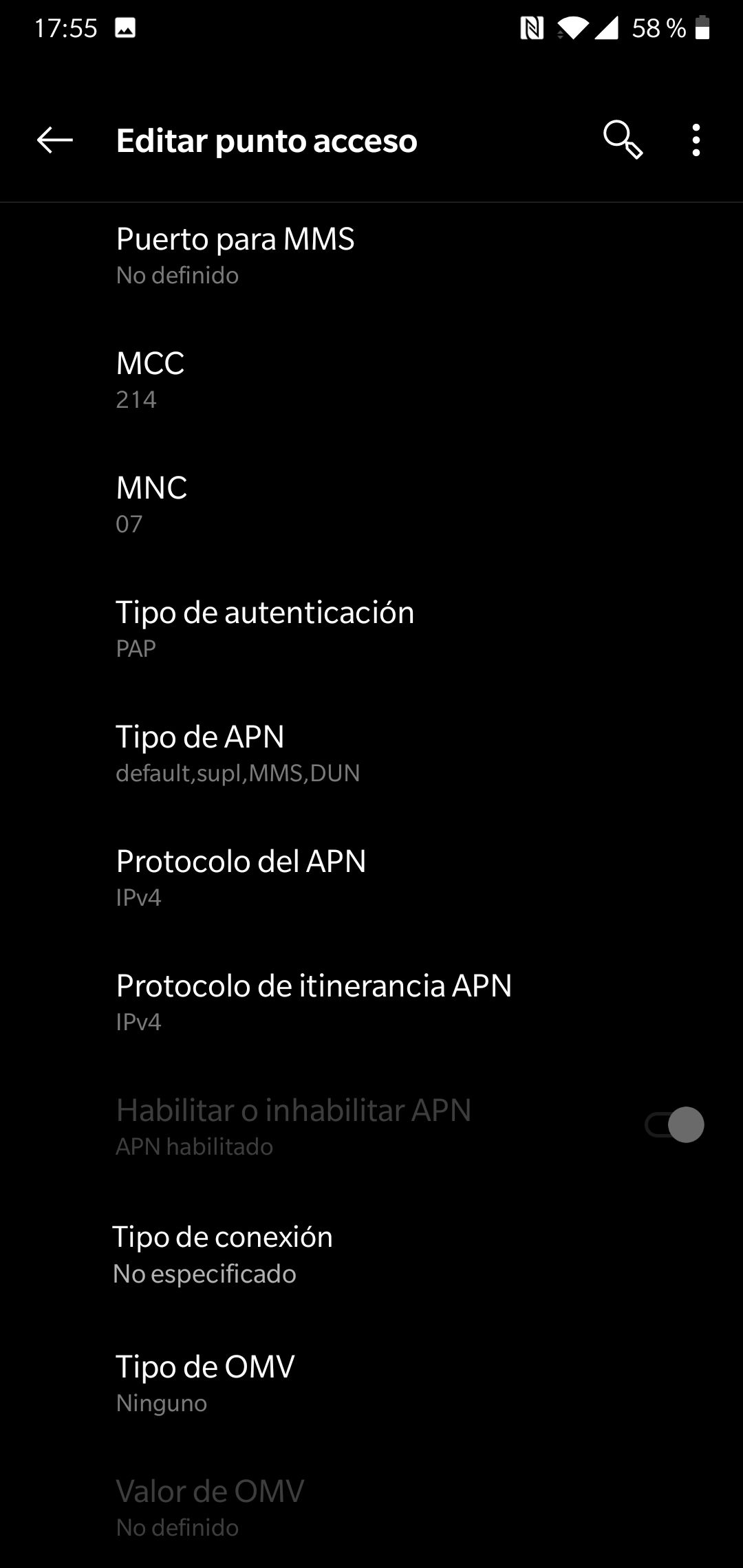Tap the battery icon in the status bar
This screenshot has width=743, height=1568.
click(x=703, y=29)
